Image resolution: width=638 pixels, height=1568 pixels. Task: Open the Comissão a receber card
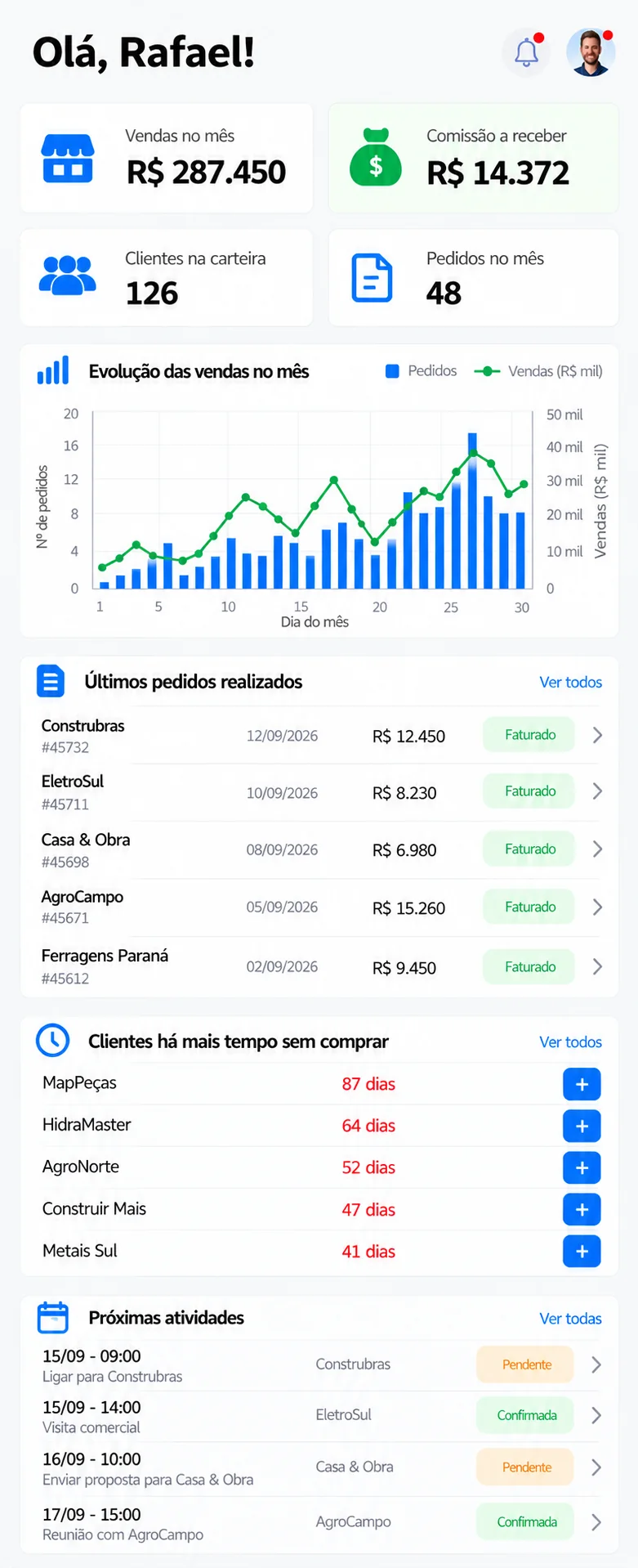point(474,158)
